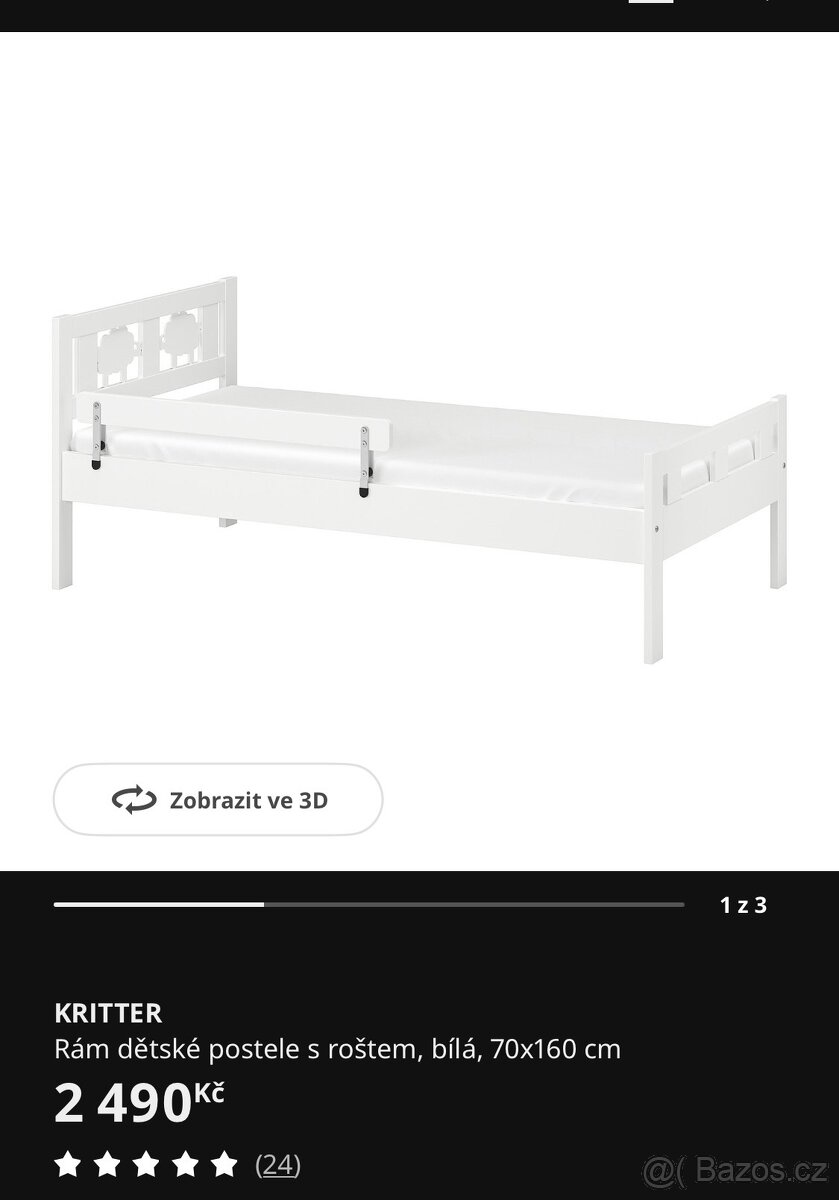
Task: Click the KRITTER product title
Action: click(x=108, y=1014)
